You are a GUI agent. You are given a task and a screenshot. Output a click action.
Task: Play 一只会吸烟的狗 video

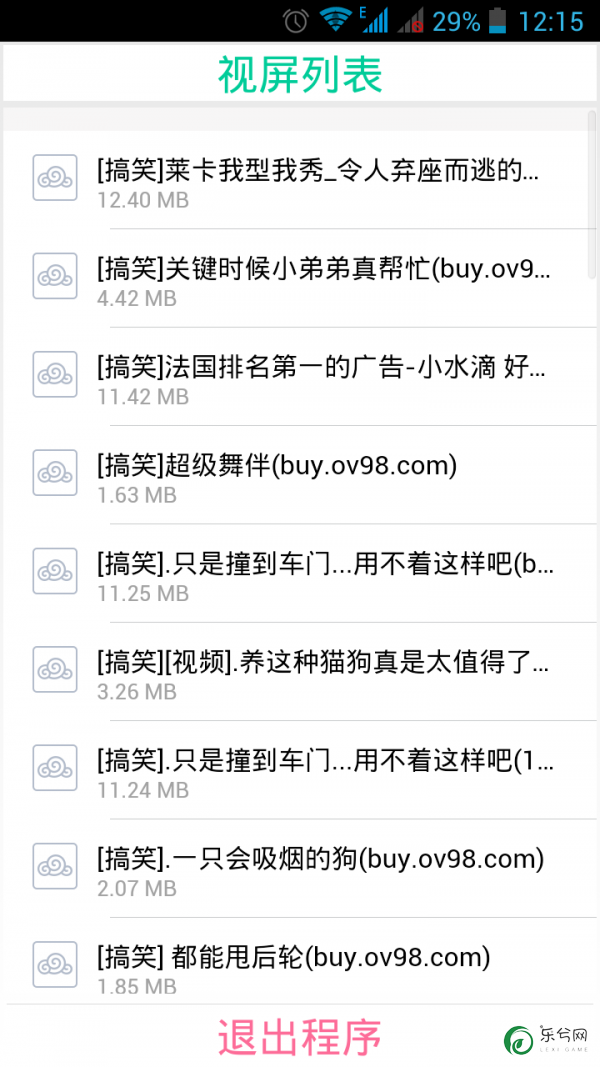pos(299,867)
